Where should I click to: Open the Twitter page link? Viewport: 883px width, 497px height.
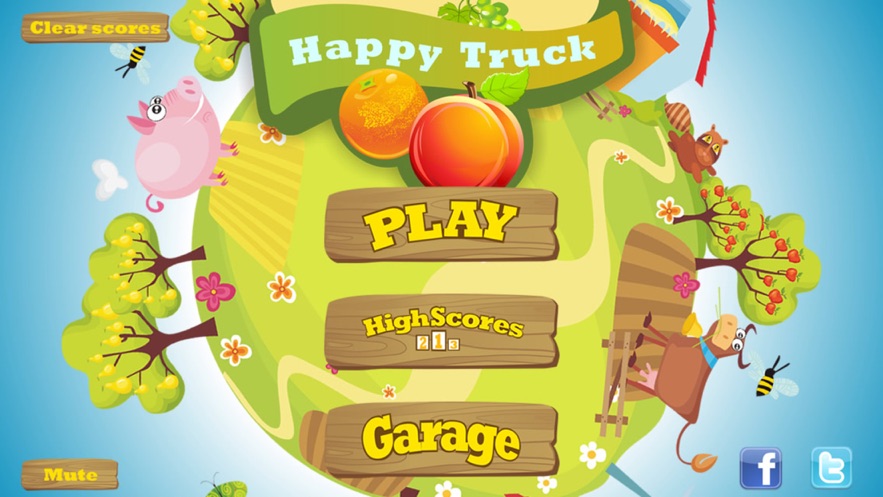tap(831, 467)
